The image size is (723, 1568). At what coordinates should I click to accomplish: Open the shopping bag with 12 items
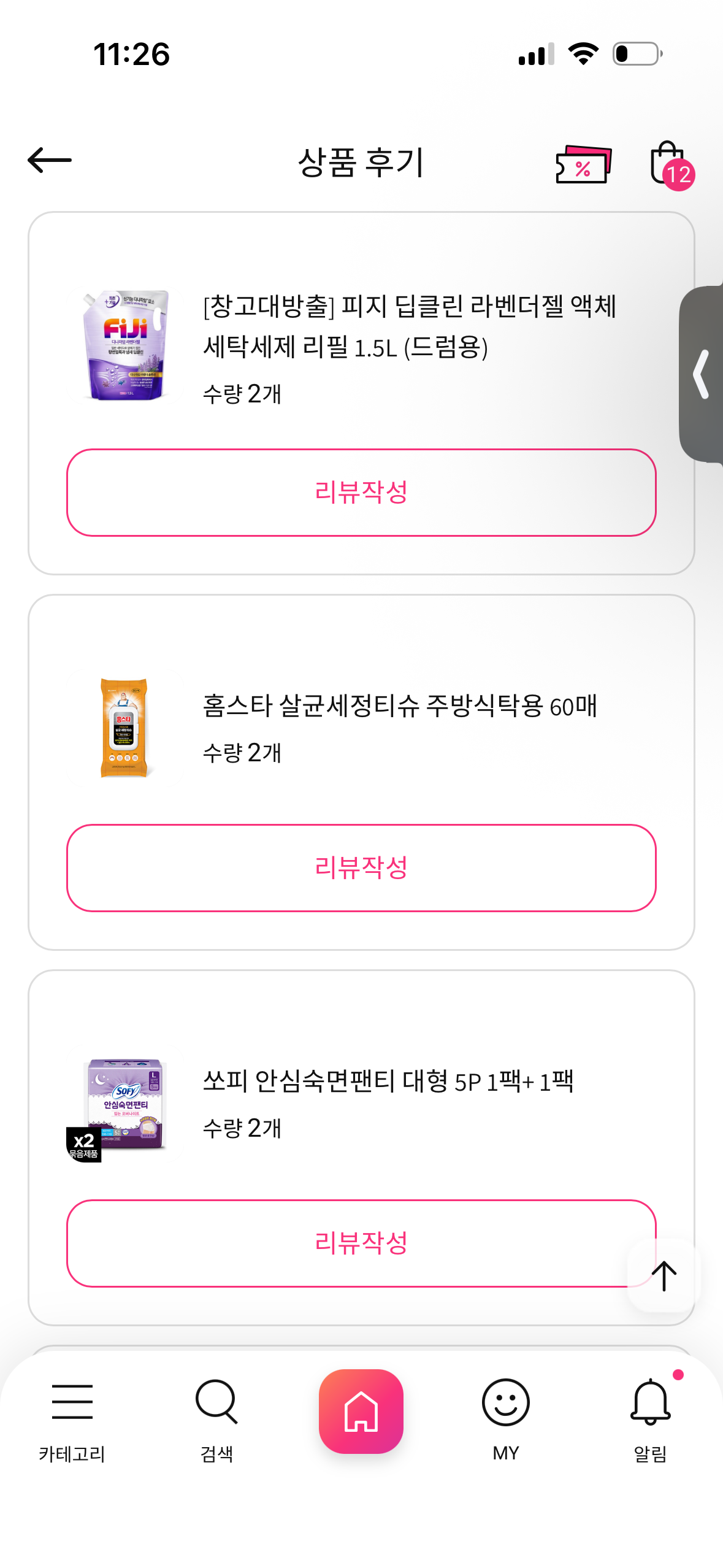point(669,164)
